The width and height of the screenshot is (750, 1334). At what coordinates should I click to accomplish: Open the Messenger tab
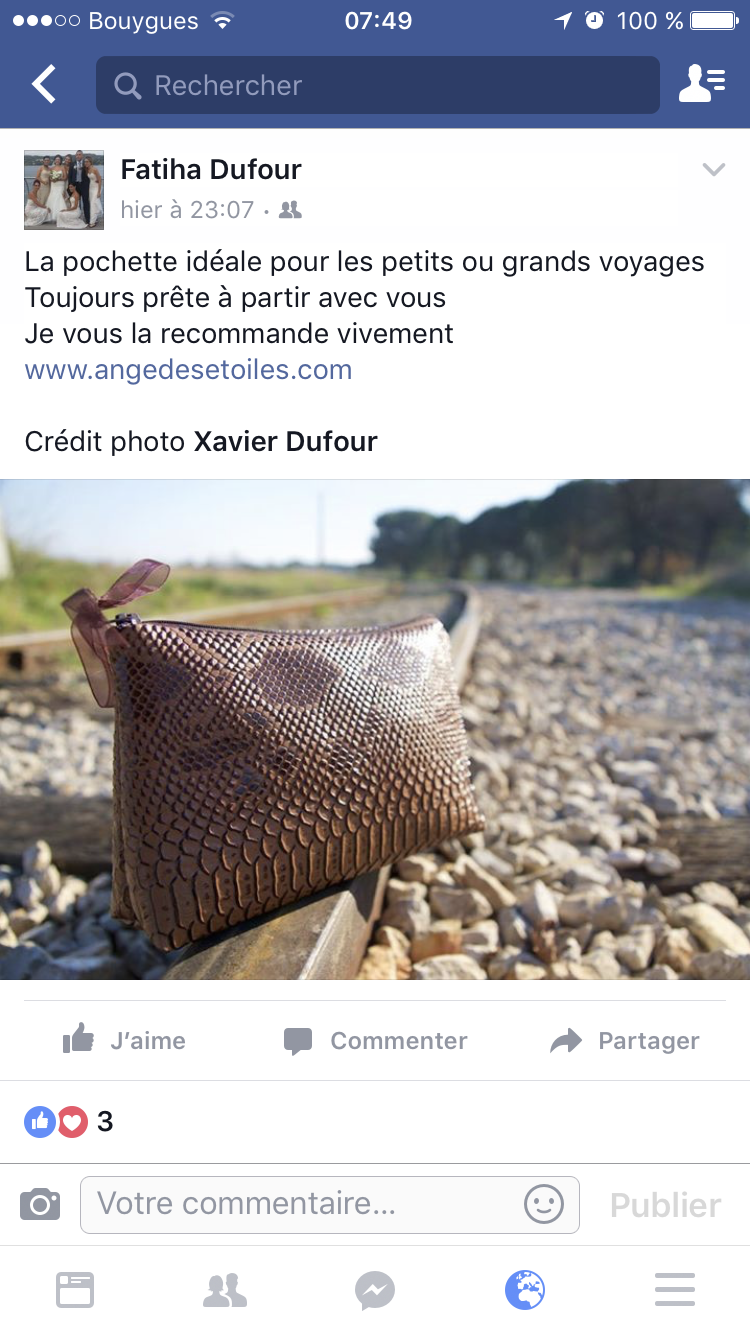tap(375, 1290)
